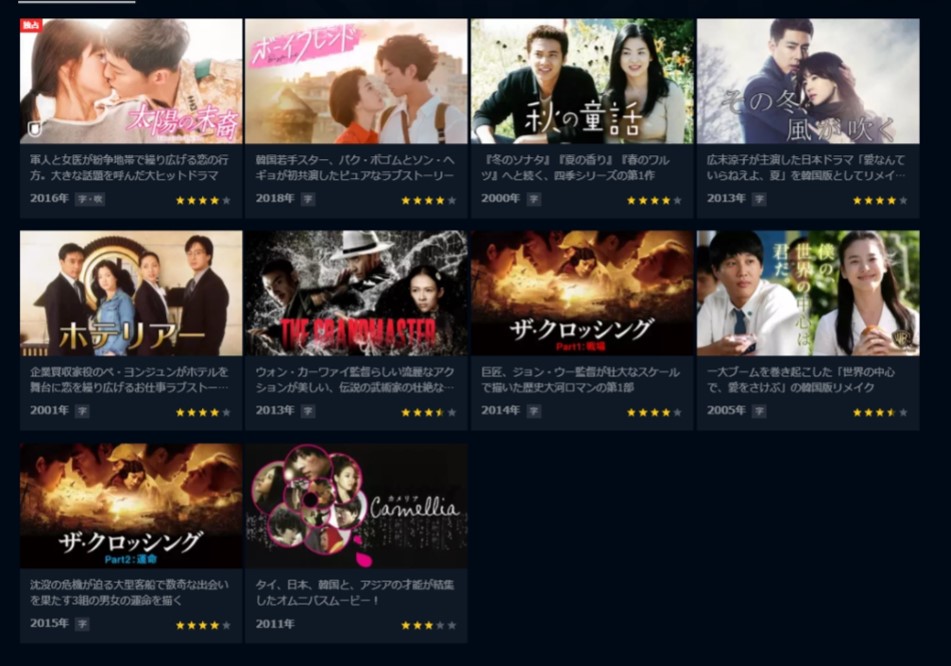Screen dimensions: 951x666
Task: Select 秋の童話 from the grid
Action: point(582,82)
